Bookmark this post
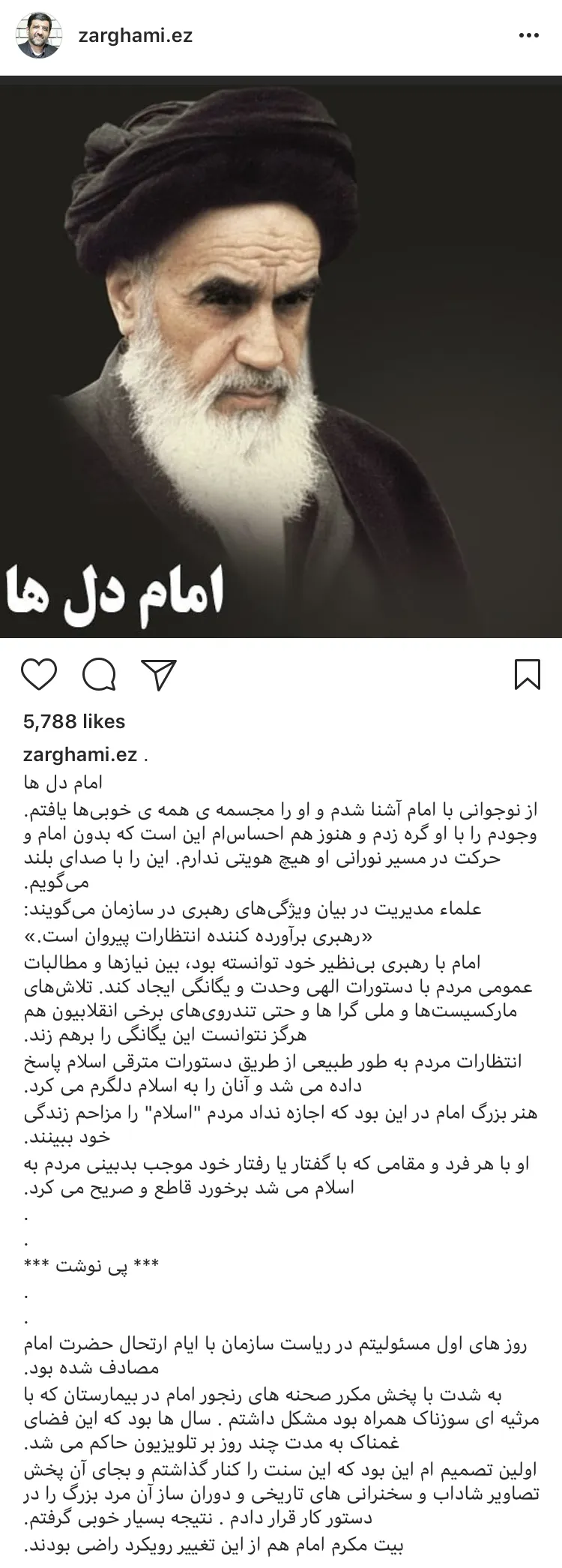Viewport: 562px width, 1568px height. click(x=528, y=673)
